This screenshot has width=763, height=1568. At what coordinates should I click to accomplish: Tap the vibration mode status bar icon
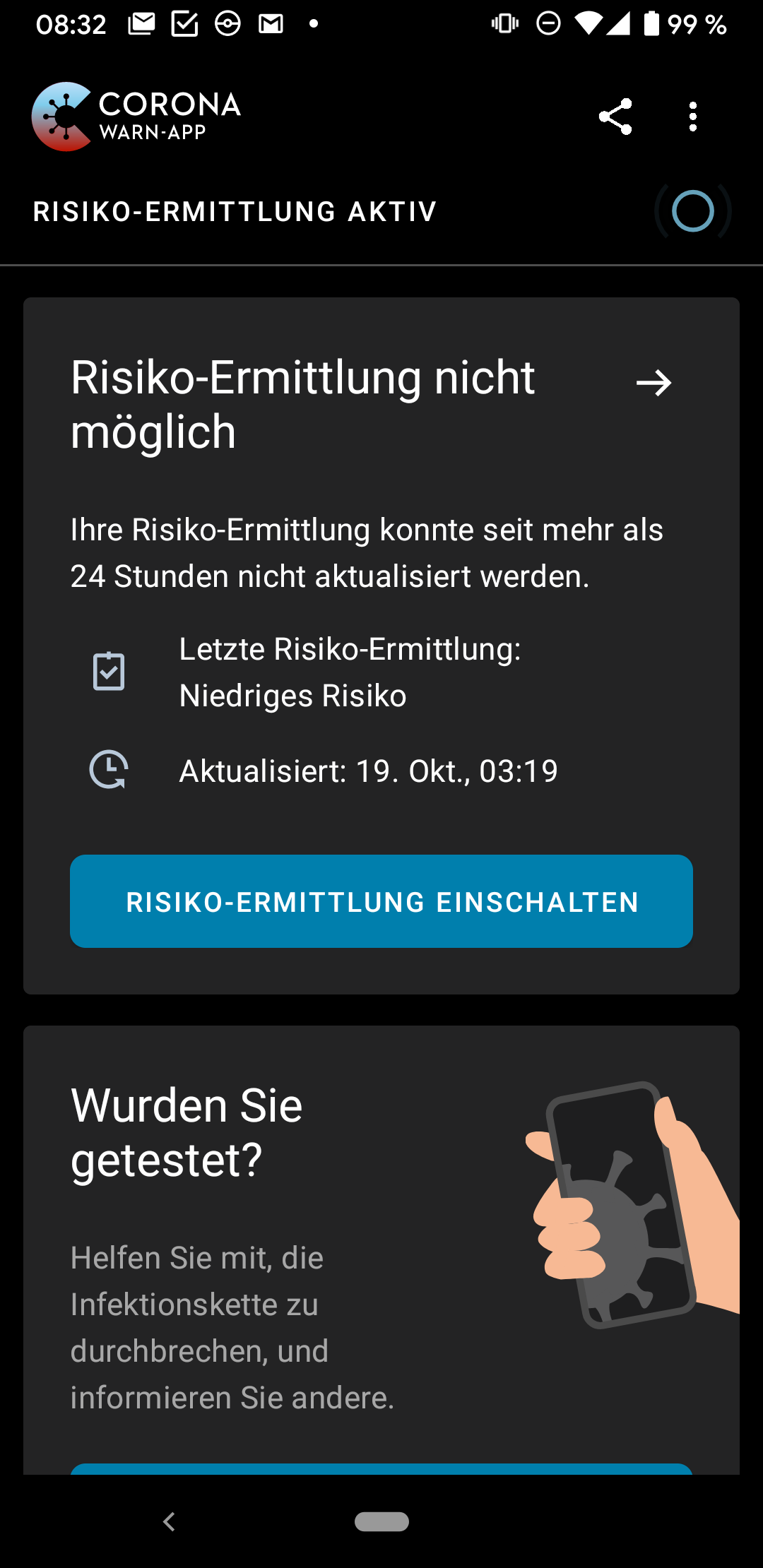click(504, 23)
